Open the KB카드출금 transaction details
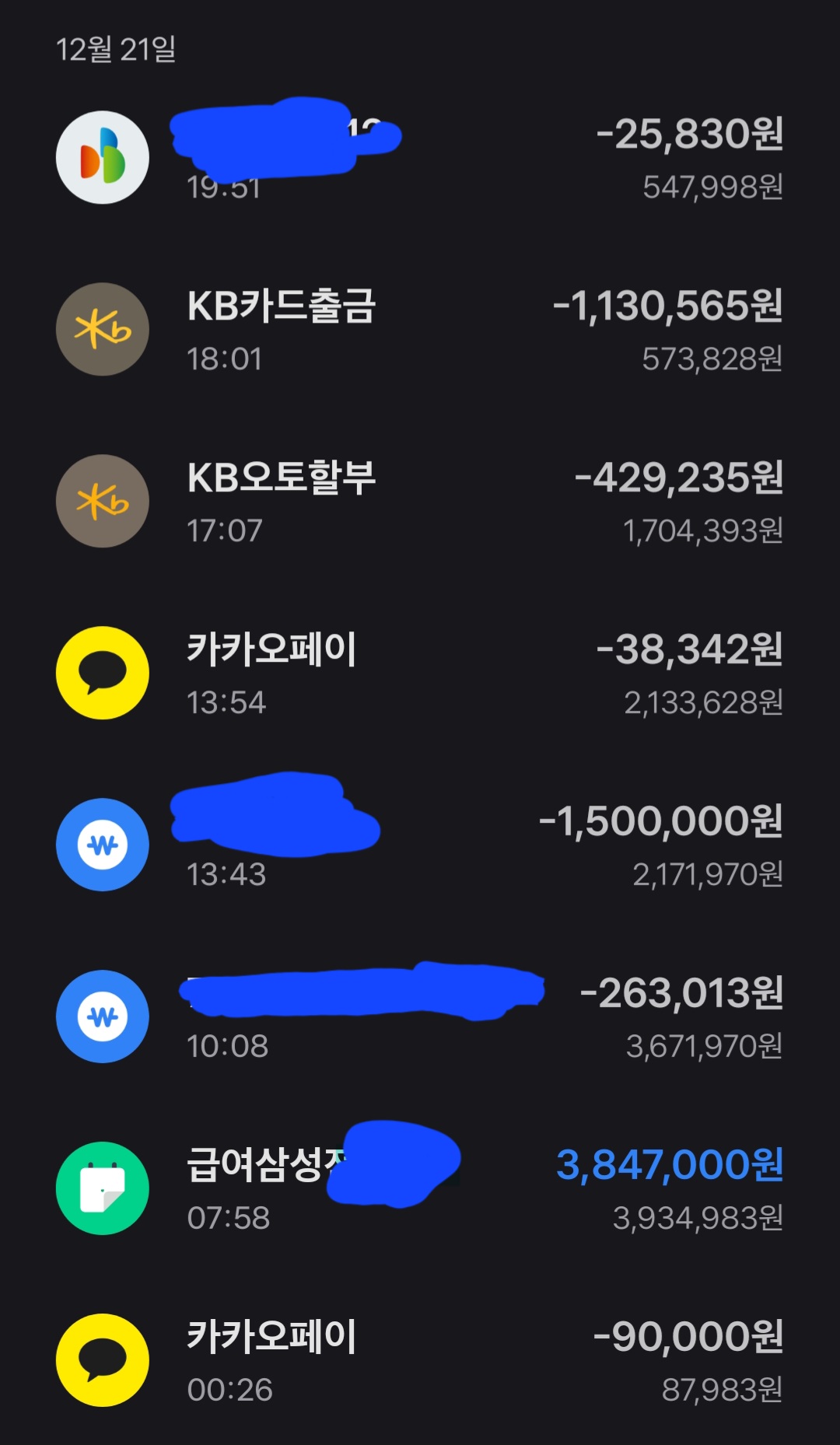Screen dimensions: 840x1445 [x=420, y=331]
